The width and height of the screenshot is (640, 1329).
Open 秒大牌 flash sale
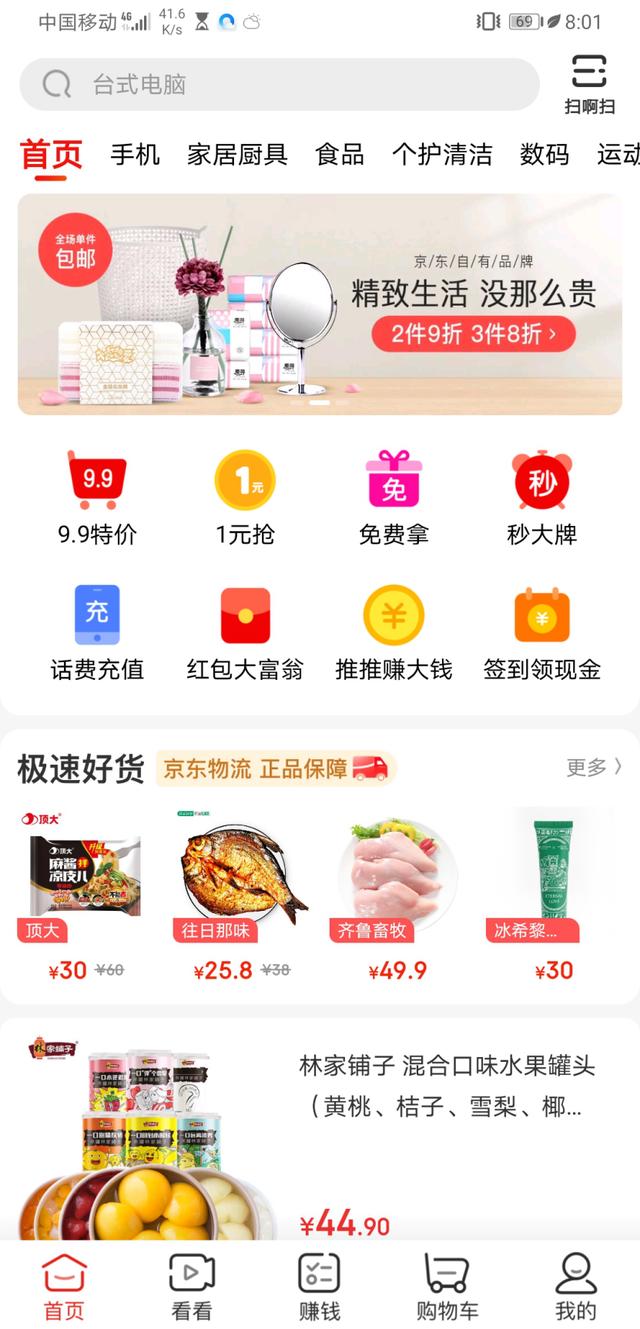pos(541,497)
